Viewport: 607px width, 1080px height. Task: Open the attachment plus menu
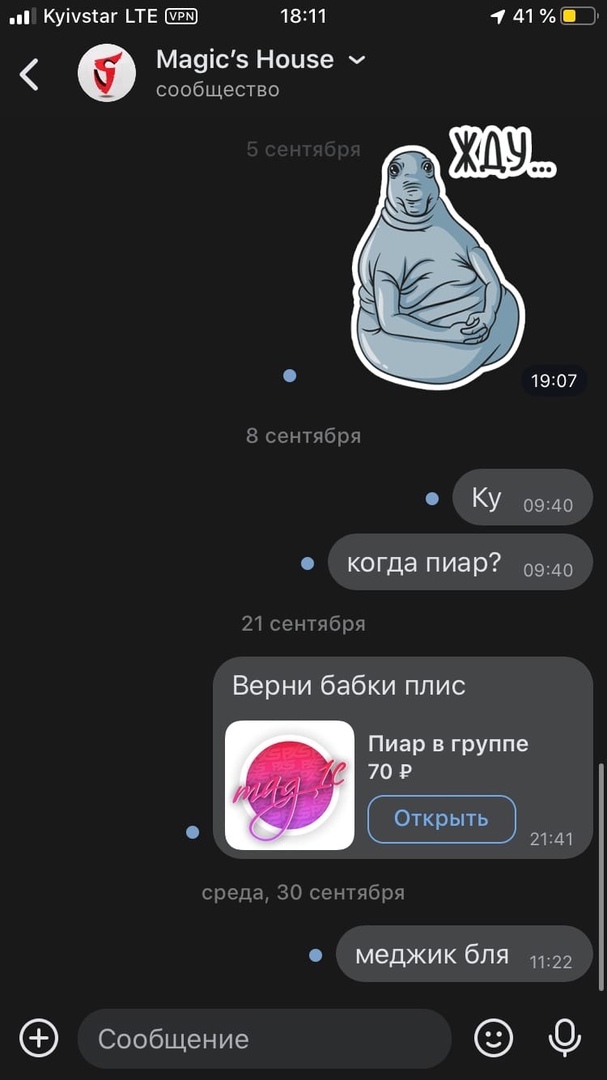click(39, 1038)
